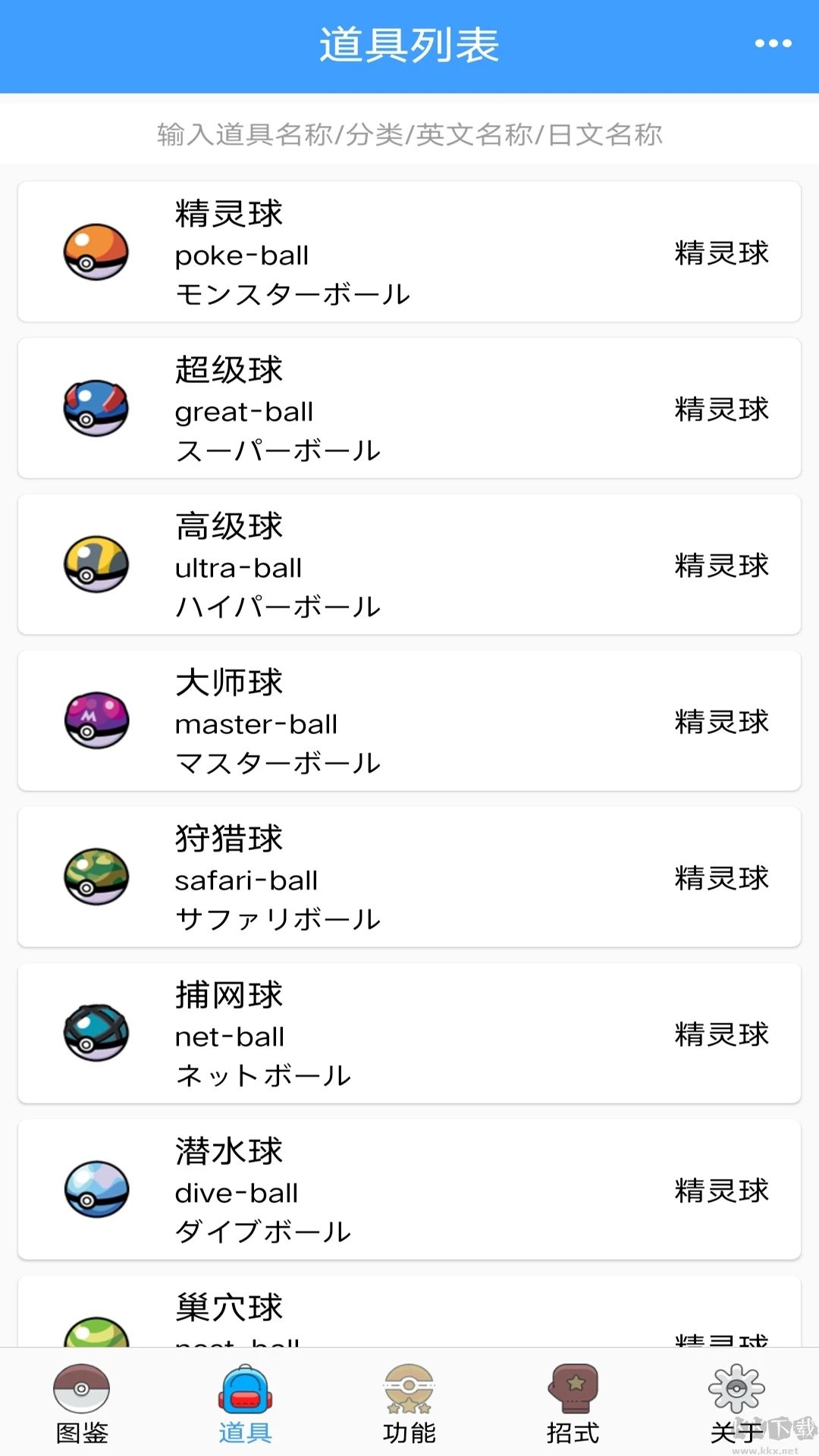
Task: Tap the search input field
Action: click(409, 135)
